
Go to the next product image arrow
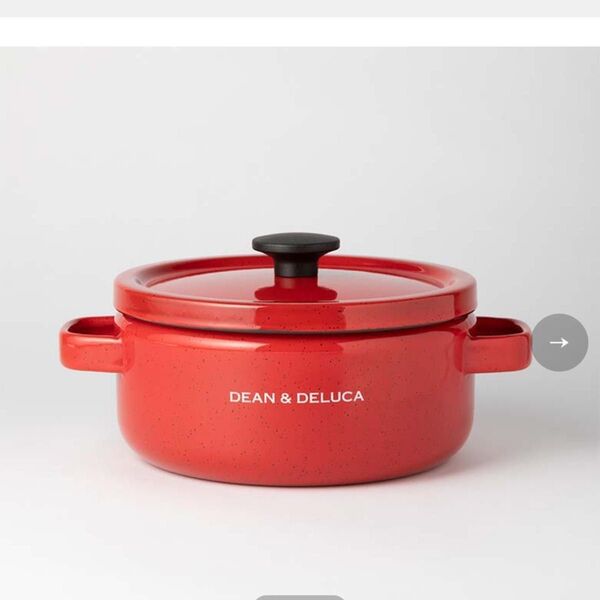pyautogui.click(x=559, y=342)
